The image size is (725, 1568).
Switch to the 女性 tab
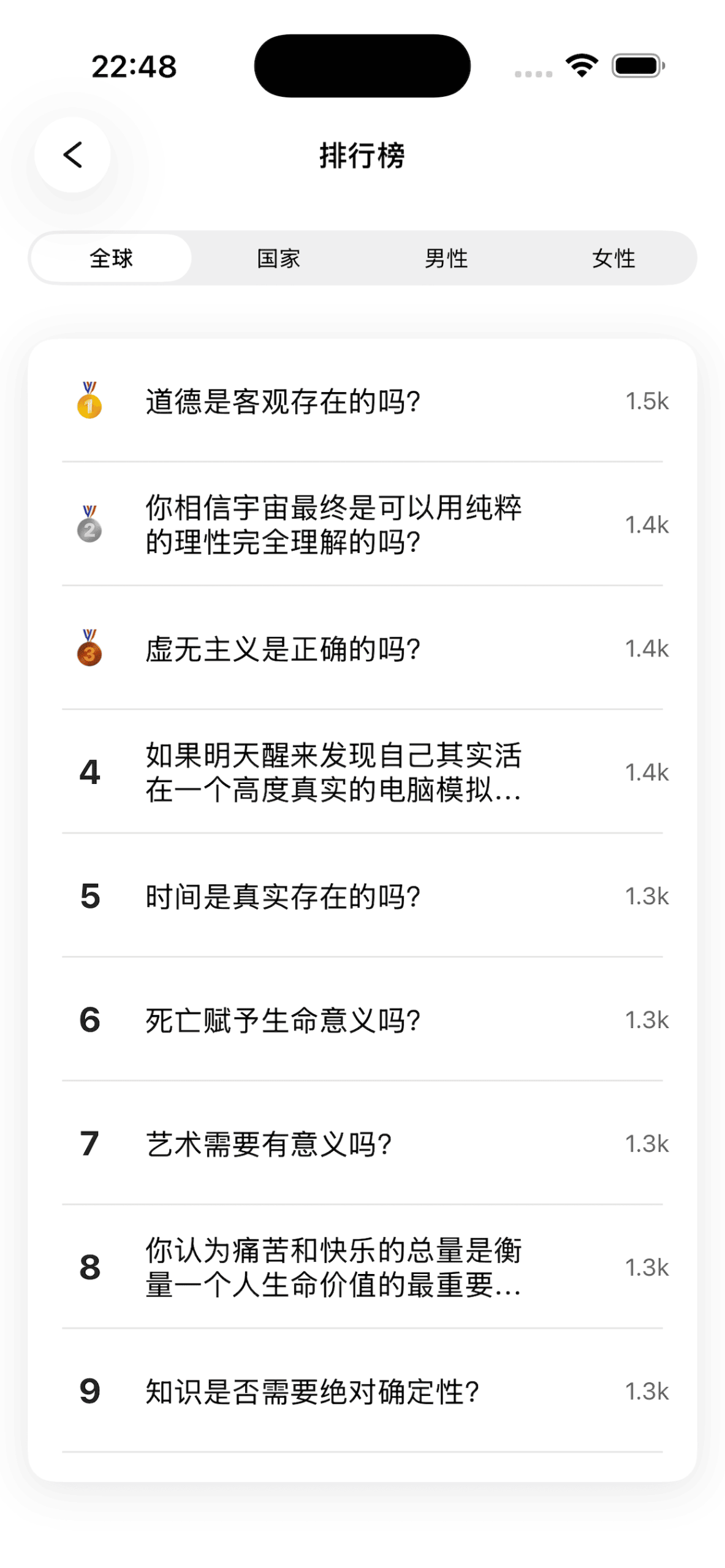pos(613,258)
